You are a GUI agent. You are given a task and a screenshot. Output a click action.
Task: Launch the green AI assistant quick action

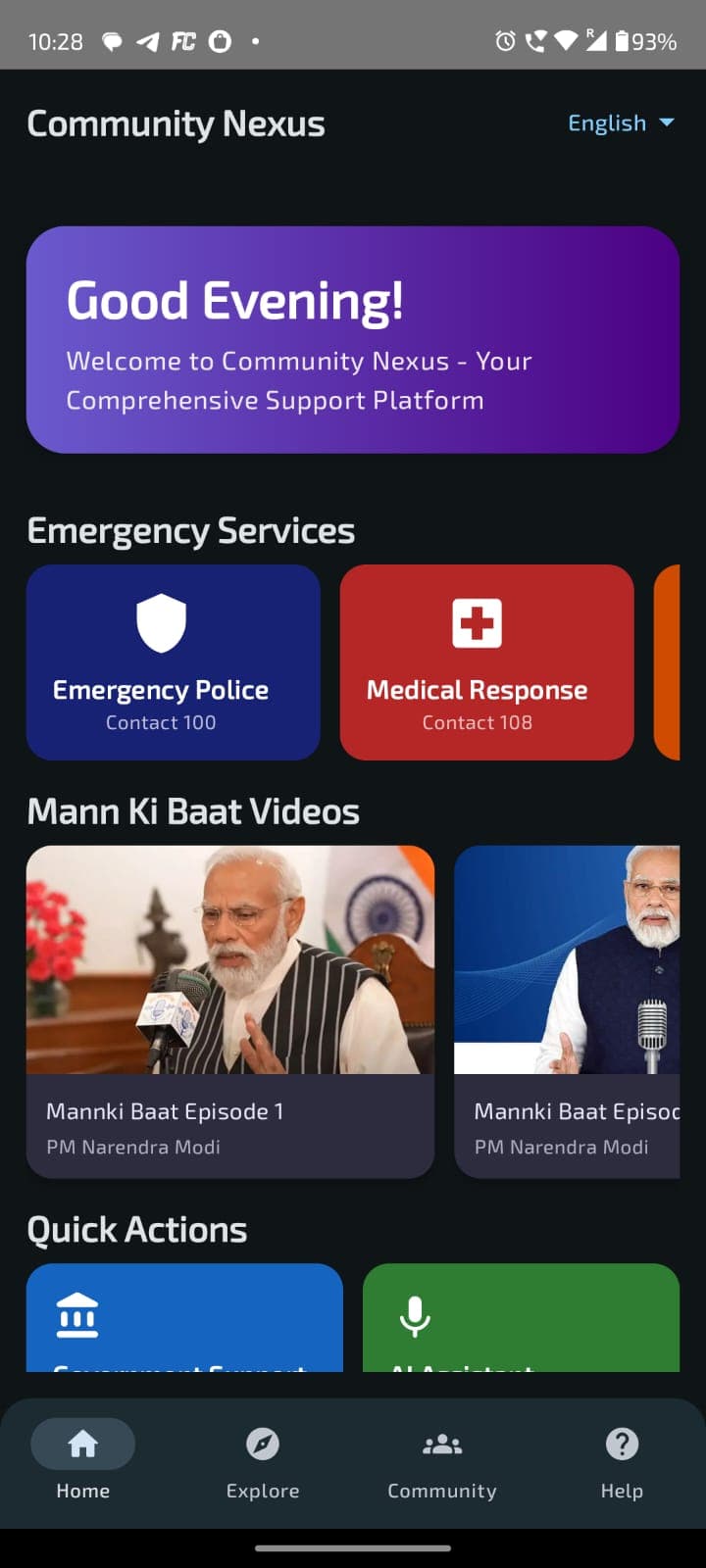click(521, 1317)
